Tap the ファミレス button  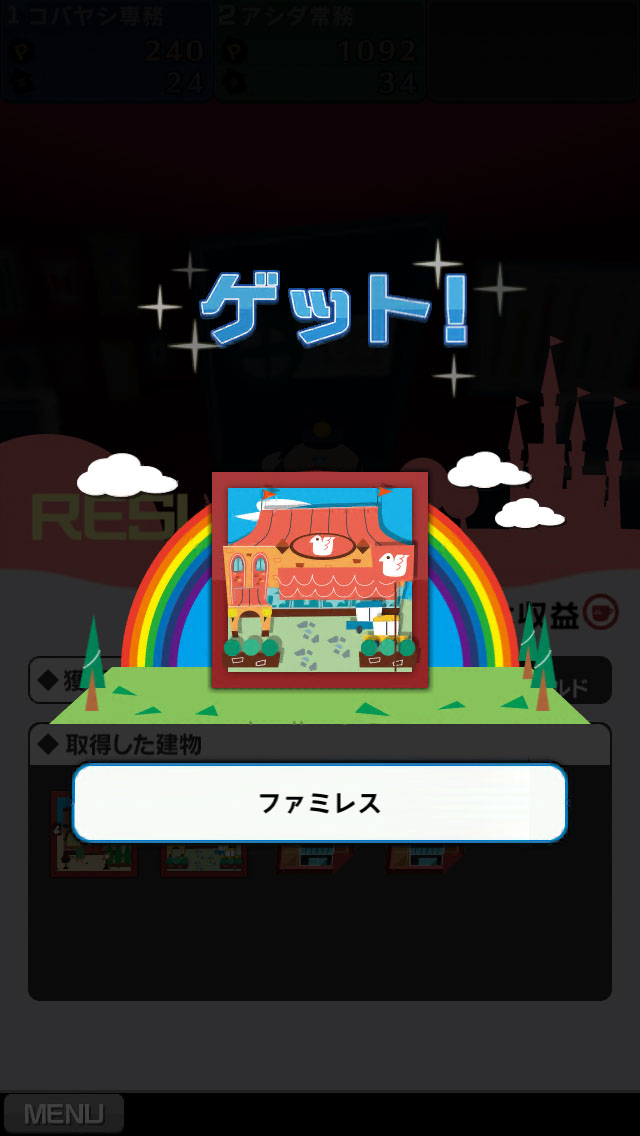click(x=320, y=803)
